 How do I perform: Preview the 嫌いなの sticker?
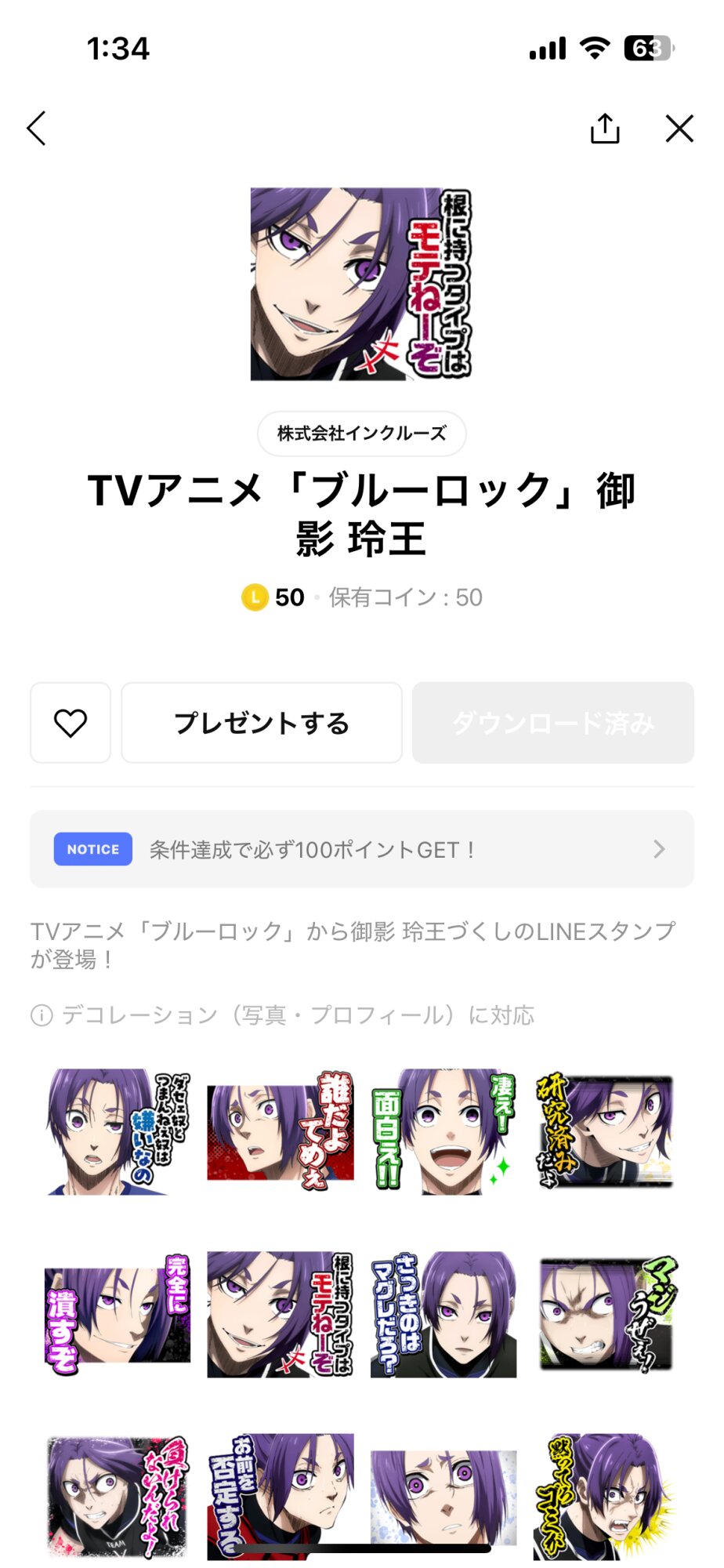[118, 1131]
